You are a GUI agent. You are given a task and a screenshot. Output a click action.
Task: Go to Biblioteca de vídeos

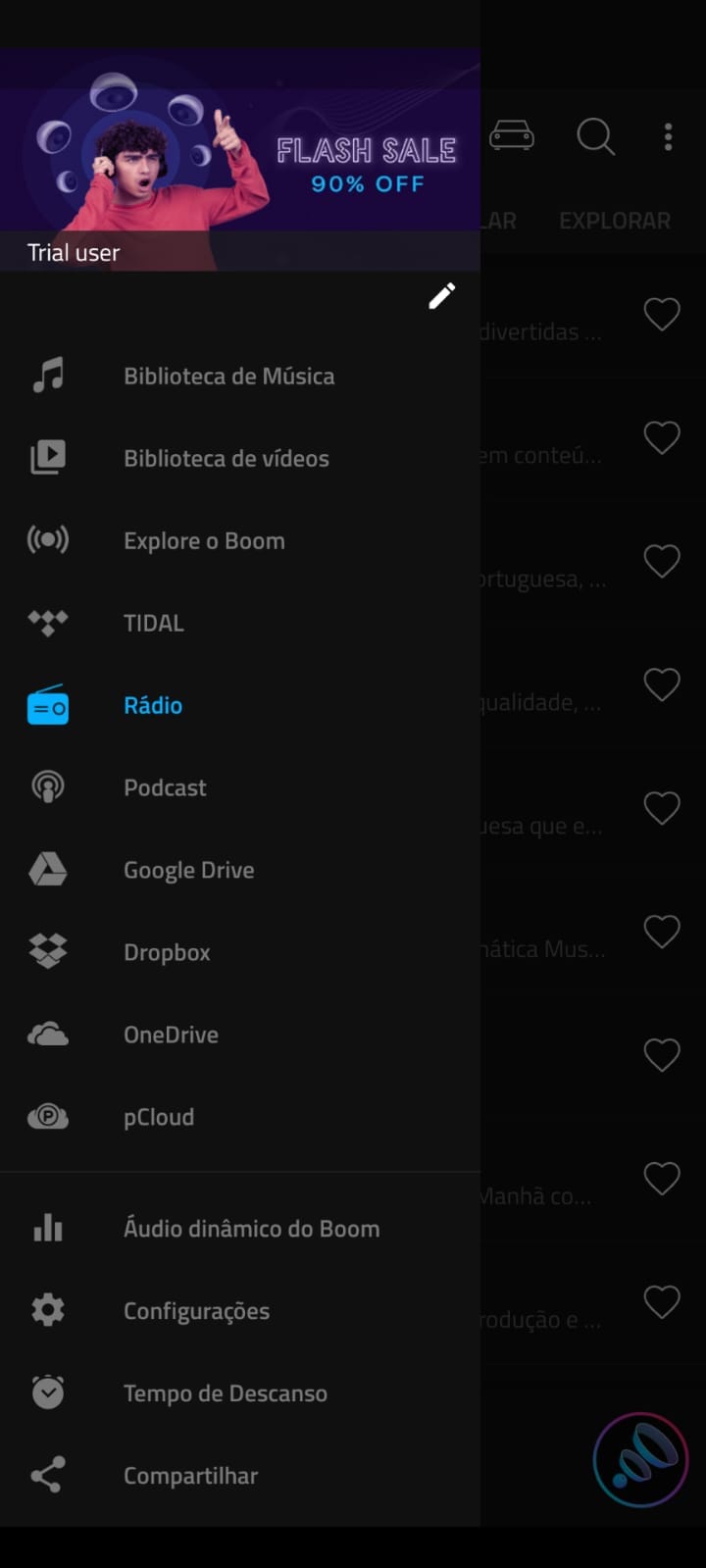tap(226, 458)
